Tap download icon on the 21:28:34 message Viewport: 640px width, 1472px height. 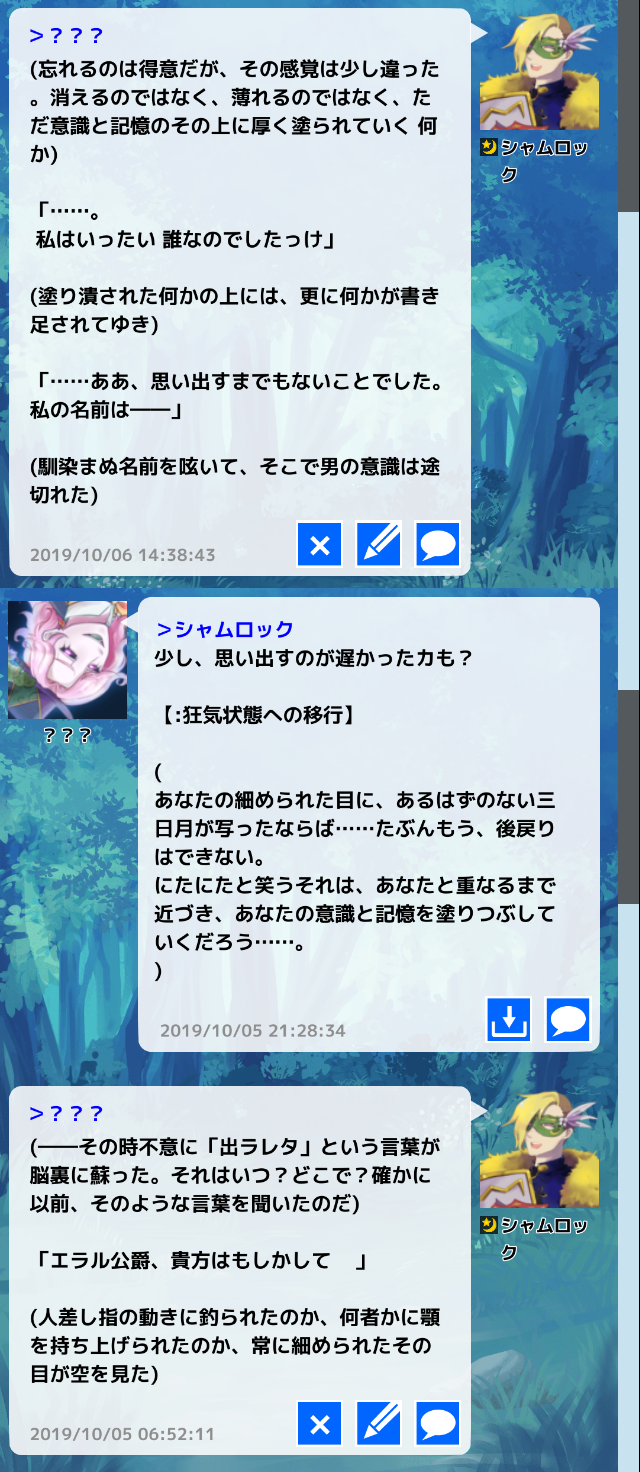point(508,1020)
